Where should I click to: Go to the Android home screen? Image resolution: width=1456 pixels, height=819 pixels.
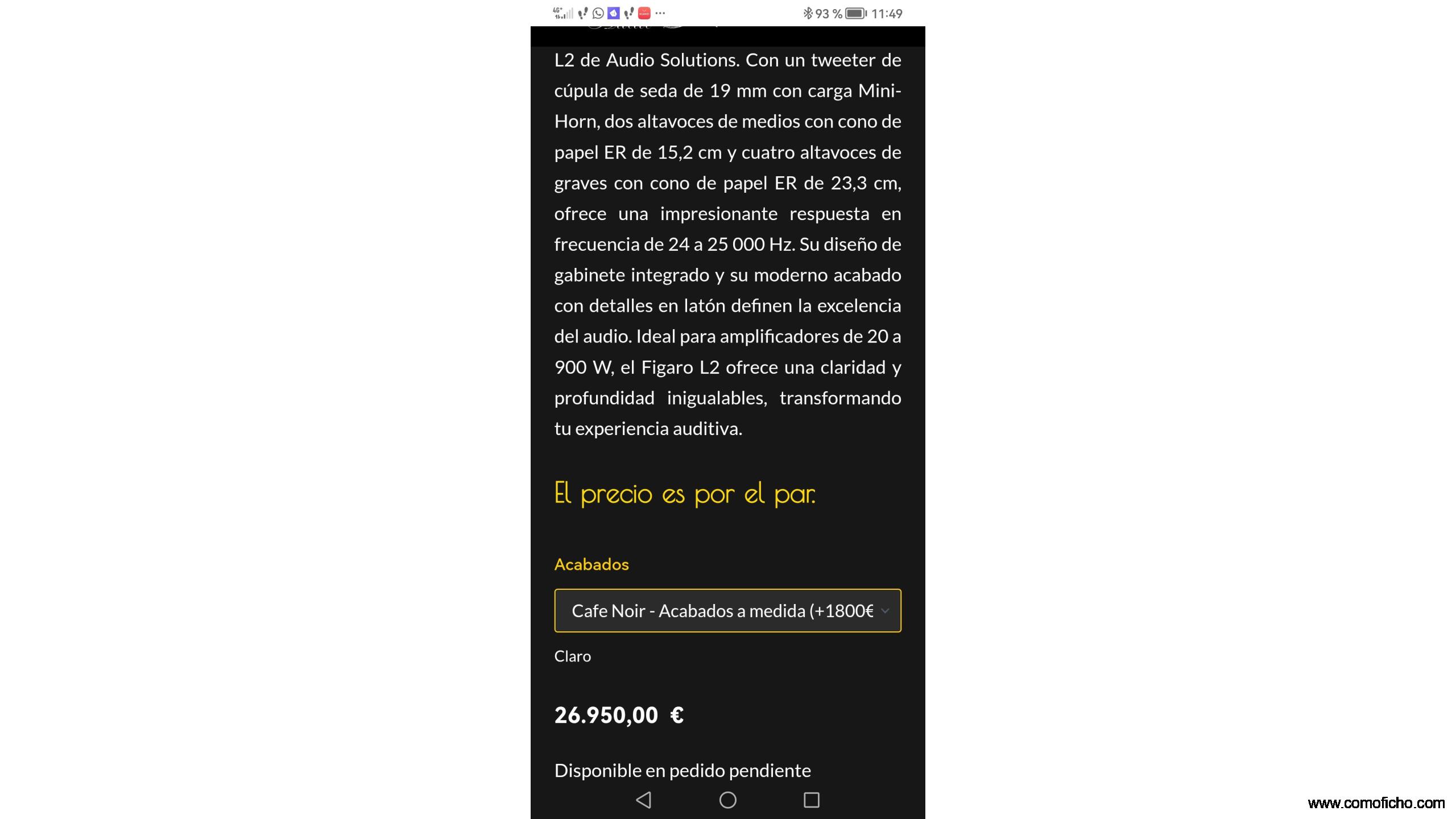727,800
